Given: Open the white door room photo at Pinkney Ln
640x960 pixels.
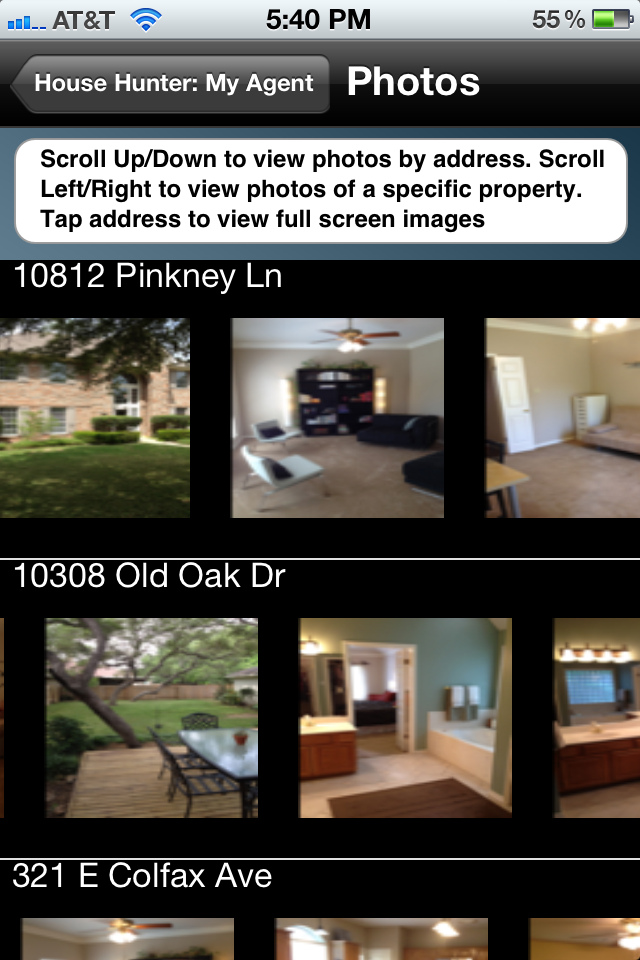Looking at the screenshot, I should [x=563, y=418].
